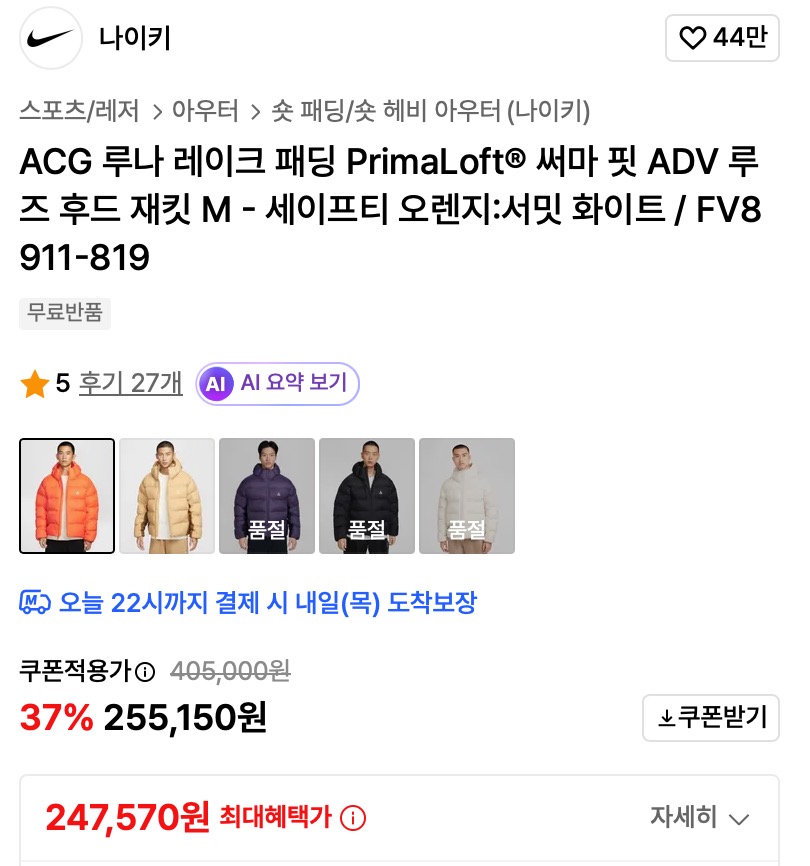Like the brand via the 44만 heart button
Screen dimensions: 810x866
coord(722,38)
